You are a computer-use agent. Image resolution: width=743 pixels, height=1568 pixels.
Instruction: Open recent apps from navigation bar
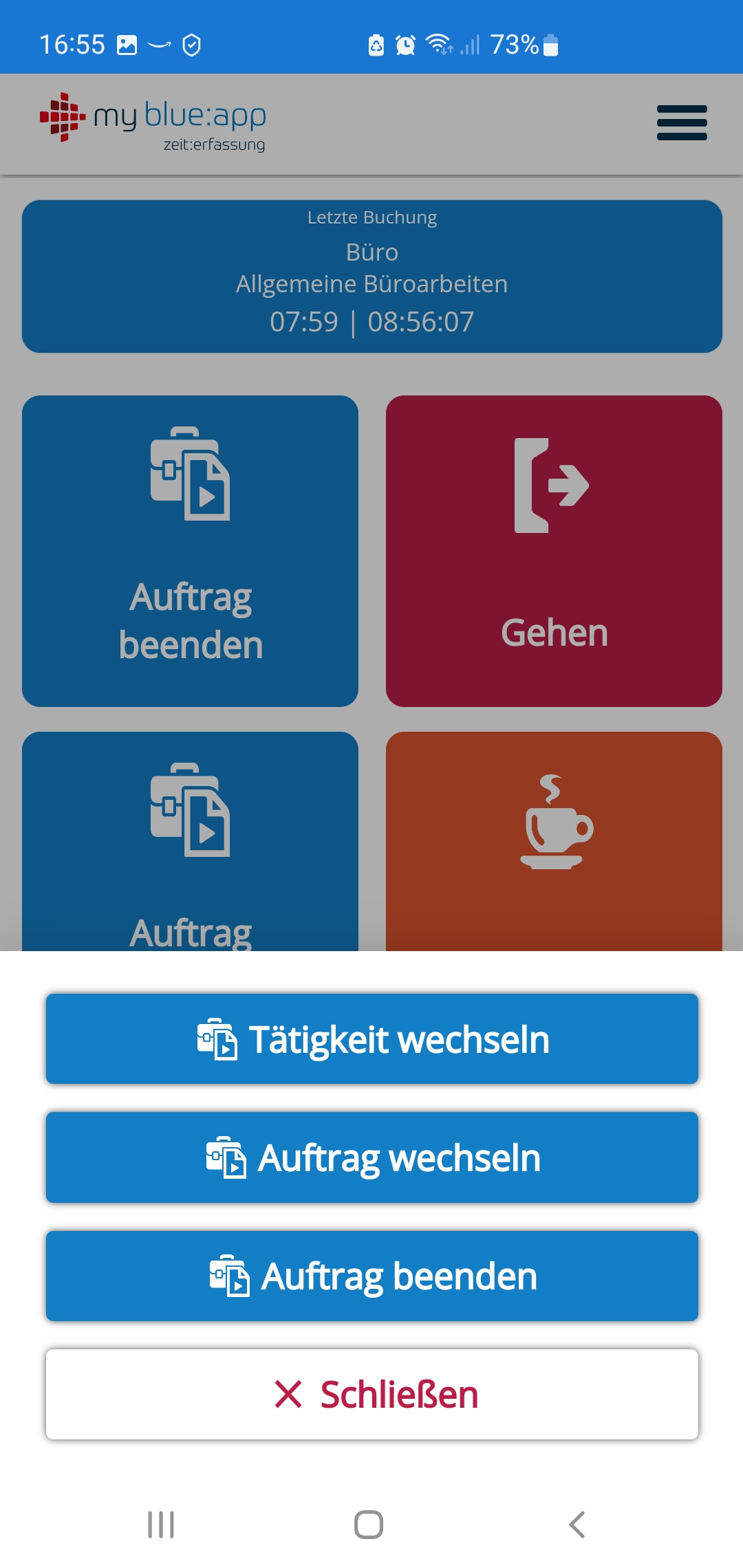(x=161, y=1524)
